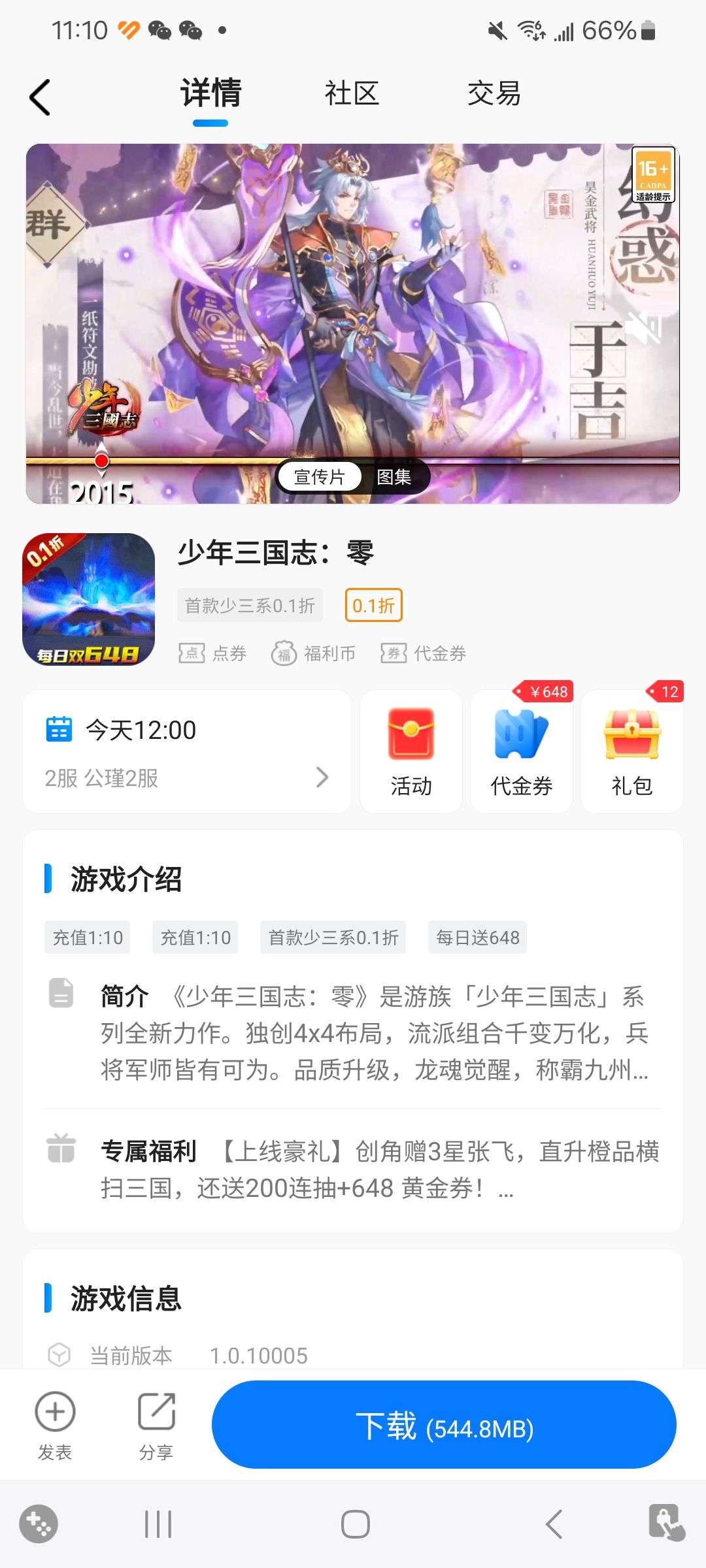The image size is (706, 1568).
Task: Tap the 每日送648 tag chip
Action: coord(477,938)
